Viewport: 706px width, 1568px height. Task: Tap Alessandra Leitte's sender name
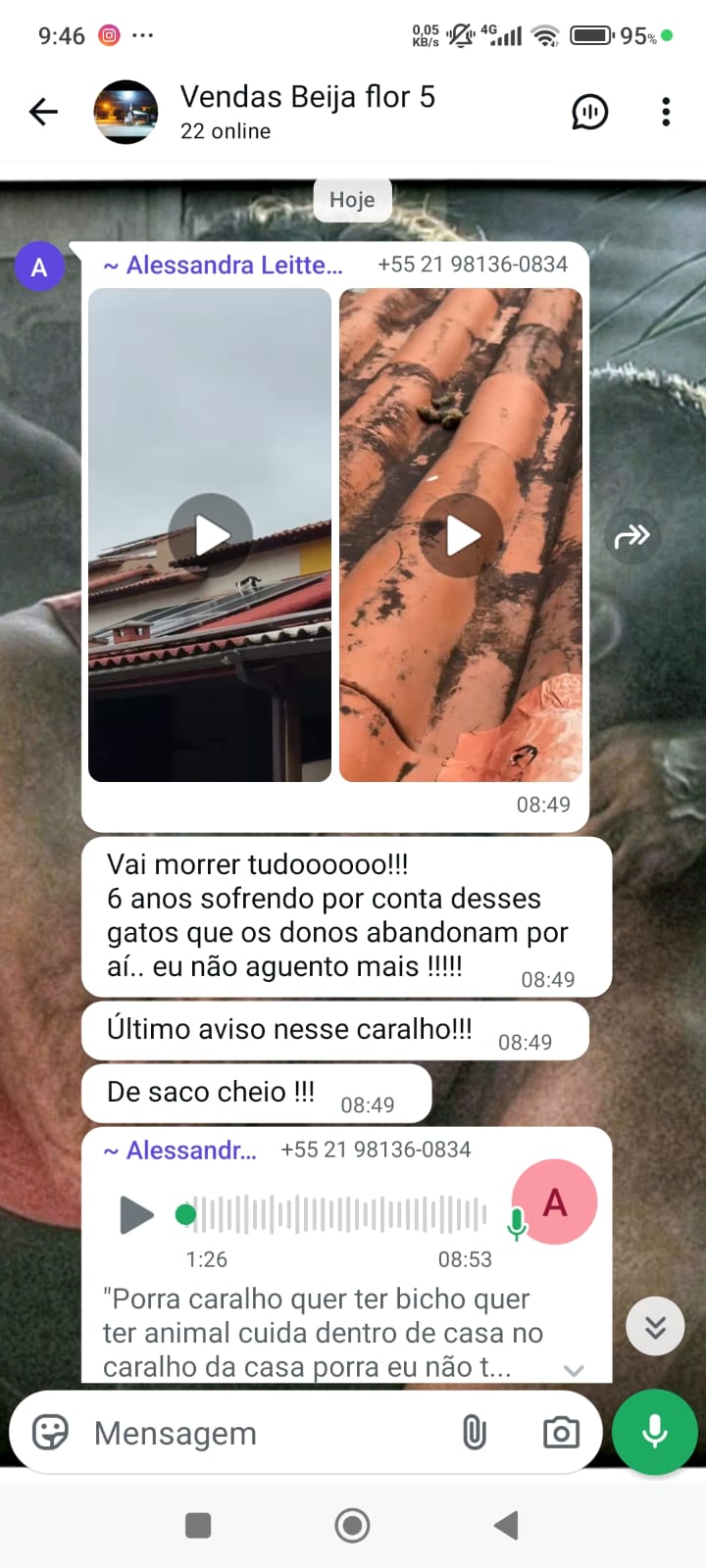[224, 265]
